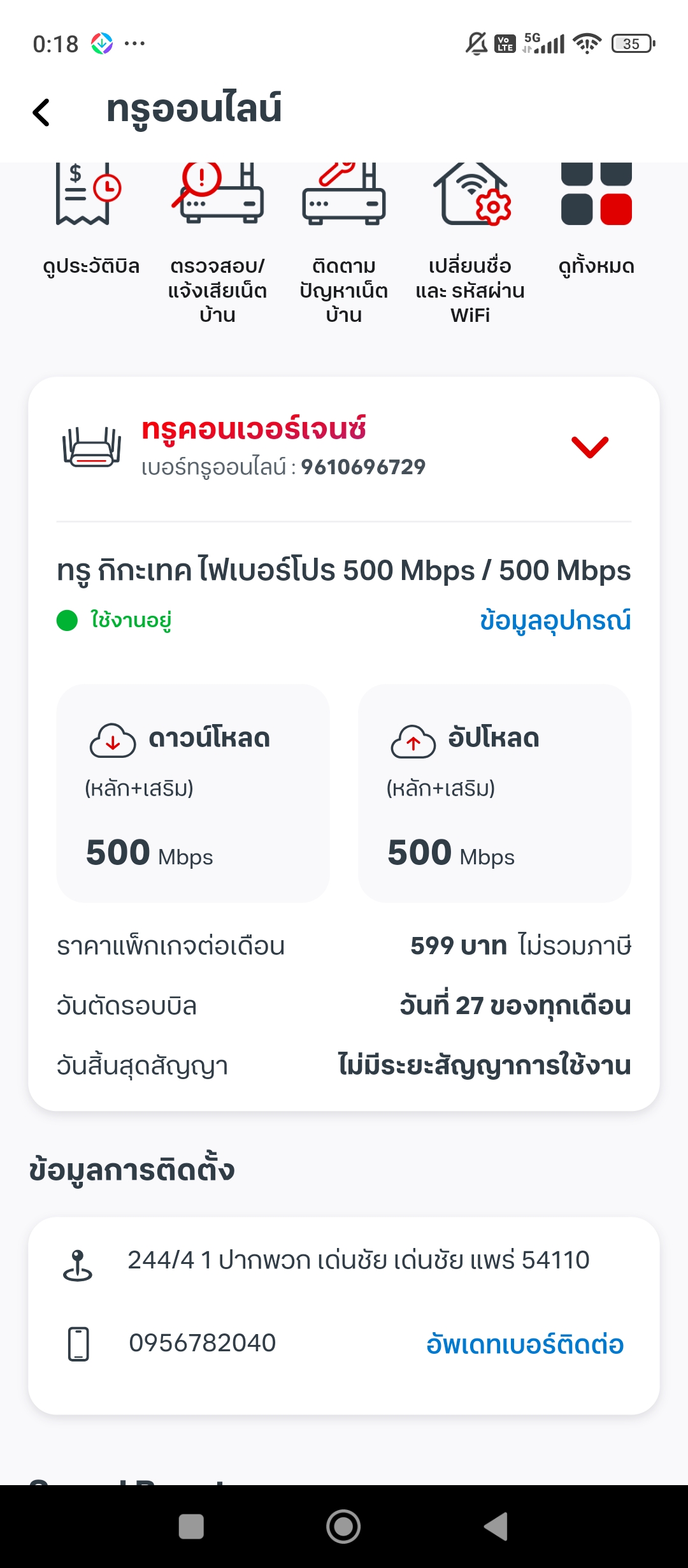Image resolution: width=688 pixels, height=1568 pixels.
Task: Go back using the header arrow
Action: pos(41,113)
